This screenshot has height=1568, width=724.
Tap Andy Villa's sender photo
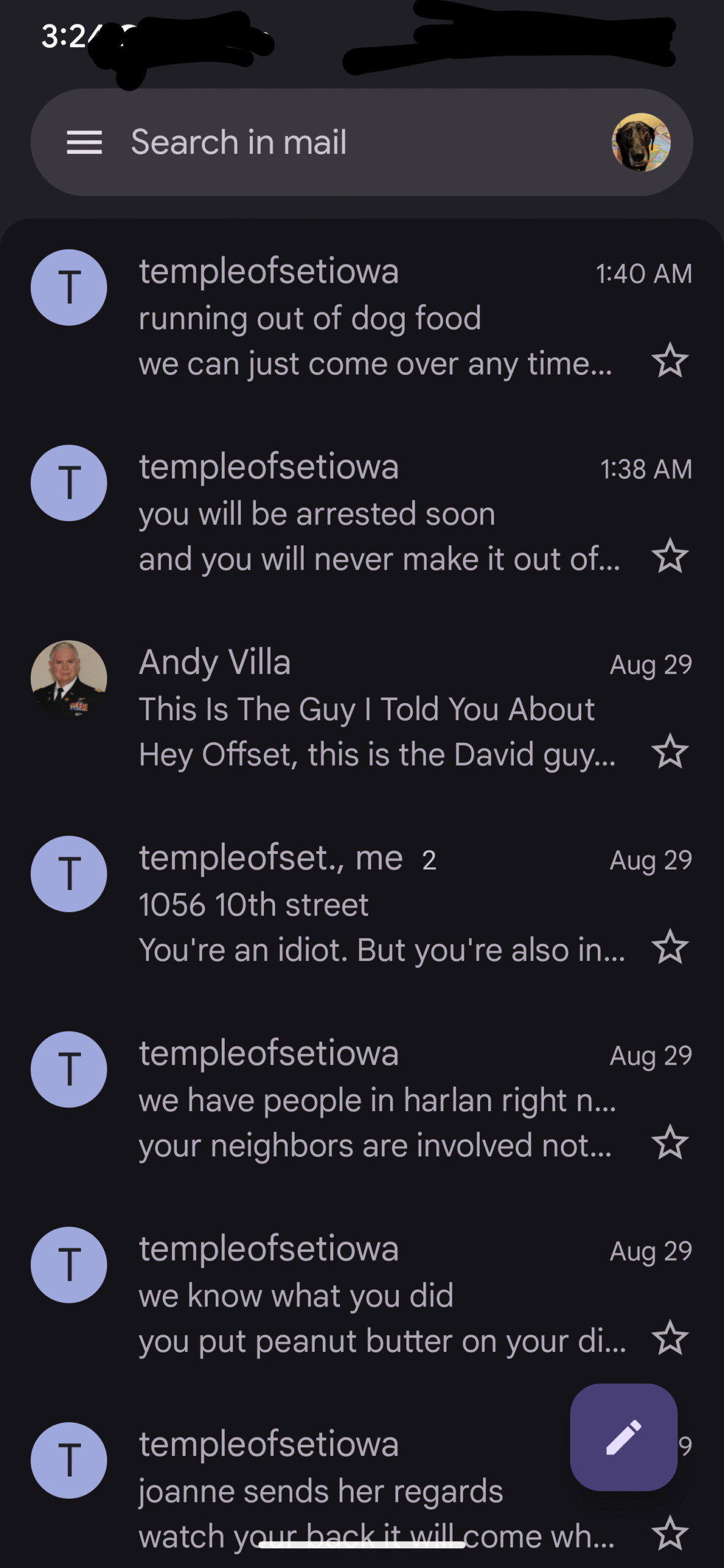tap(69, 678)
